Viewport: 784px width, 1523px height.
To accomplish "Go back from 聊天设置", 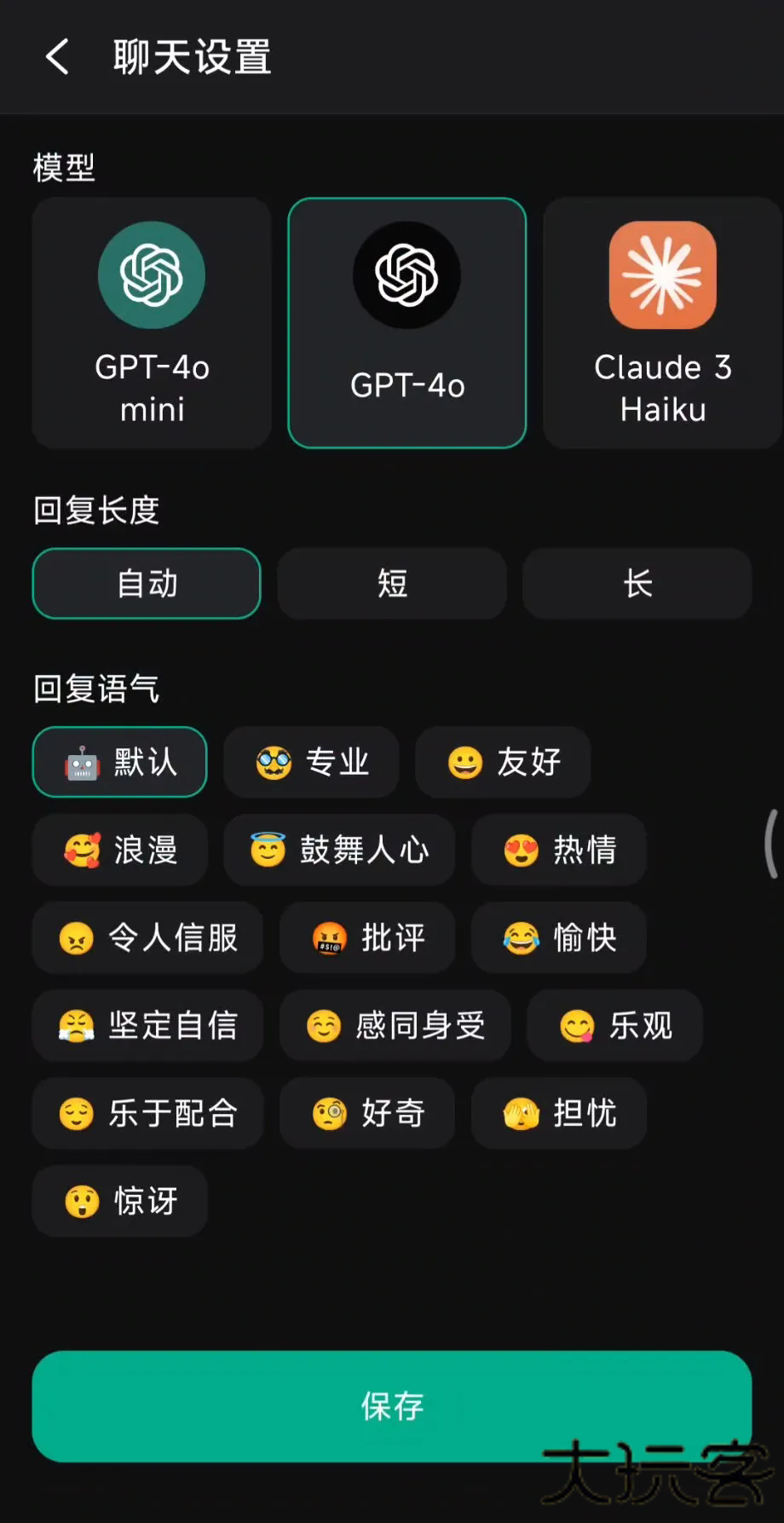I will point(57,57).
